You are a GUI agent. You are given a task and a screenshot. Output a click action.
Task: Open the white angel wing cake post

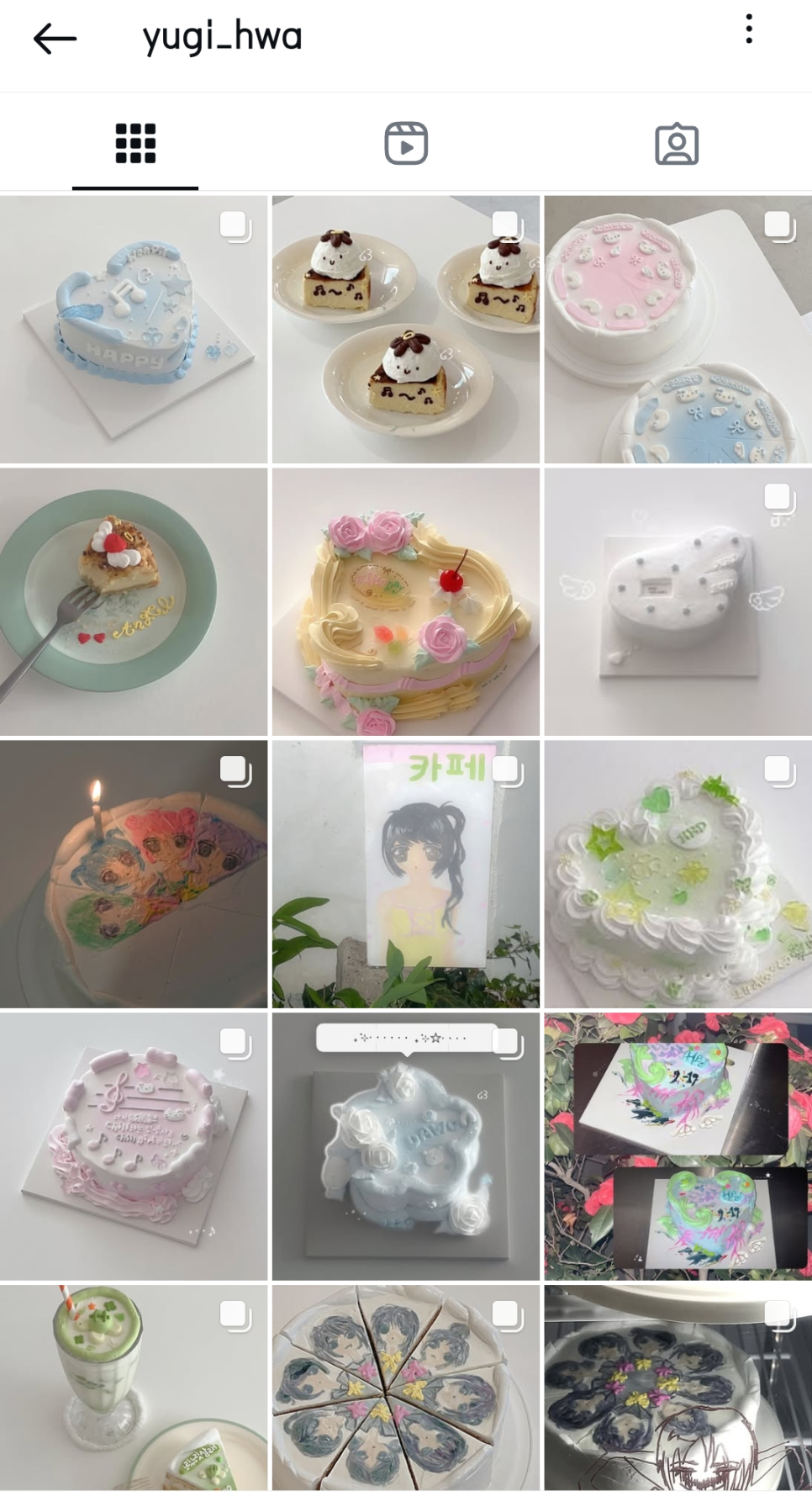[678, 602]
